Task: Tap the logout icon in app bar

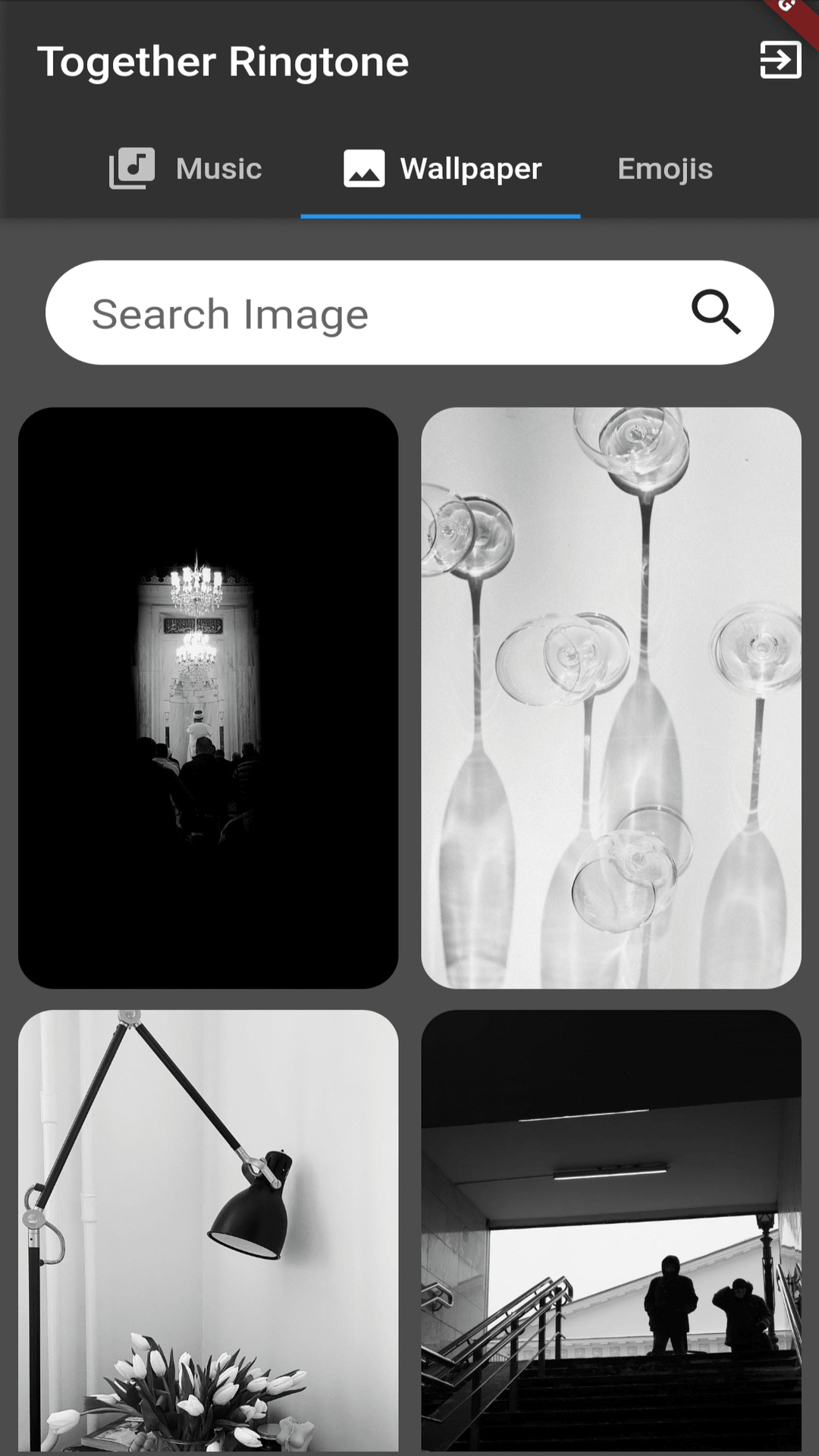Action: 780,60
